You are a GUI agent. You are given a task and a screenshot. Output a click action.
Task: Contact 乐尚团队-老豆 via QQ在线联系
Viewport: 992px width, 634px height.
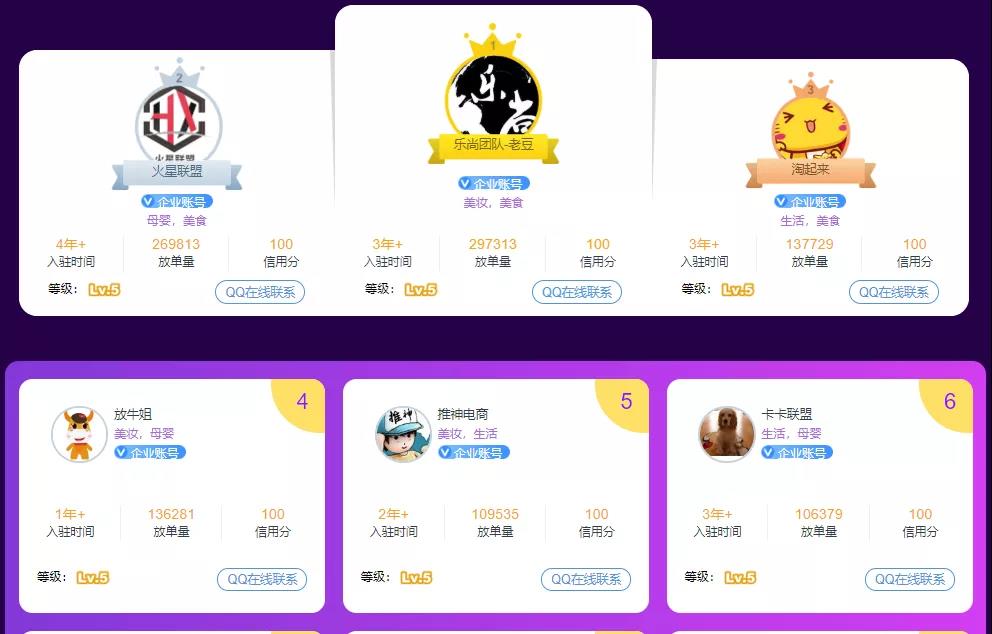coord(576,292)
